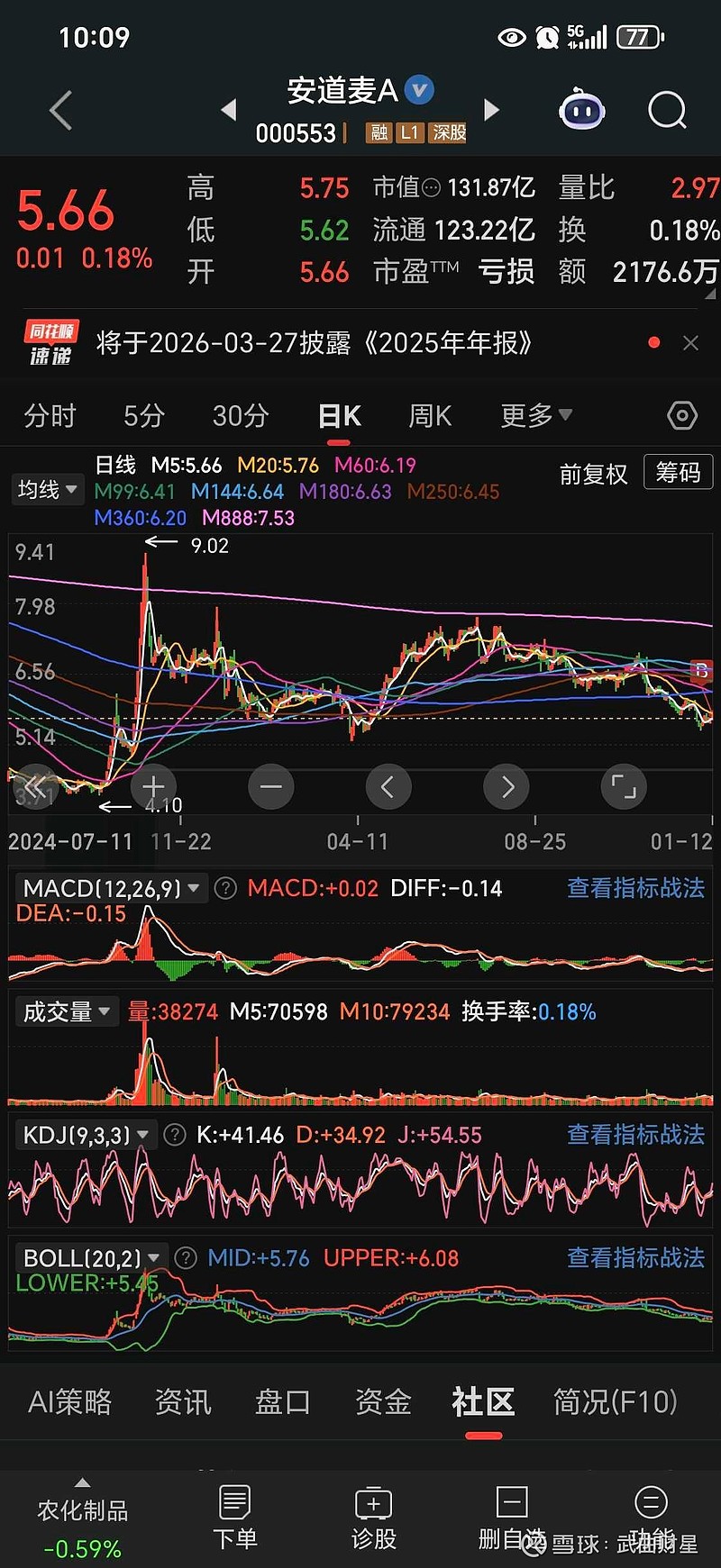Expand the 更多 period dropdown
The image size is (721, 1568).
click(x=536, y=415)
